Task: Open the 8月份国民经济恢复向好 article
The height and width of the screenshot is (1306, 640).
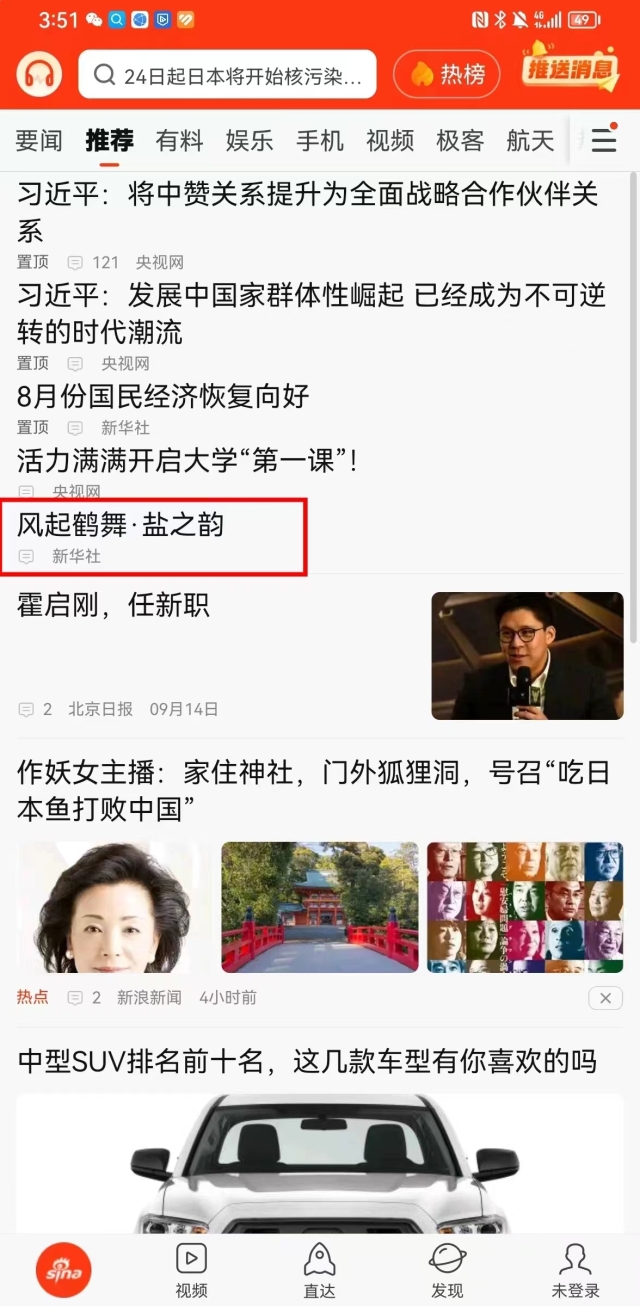Action: tap(164, 396)
